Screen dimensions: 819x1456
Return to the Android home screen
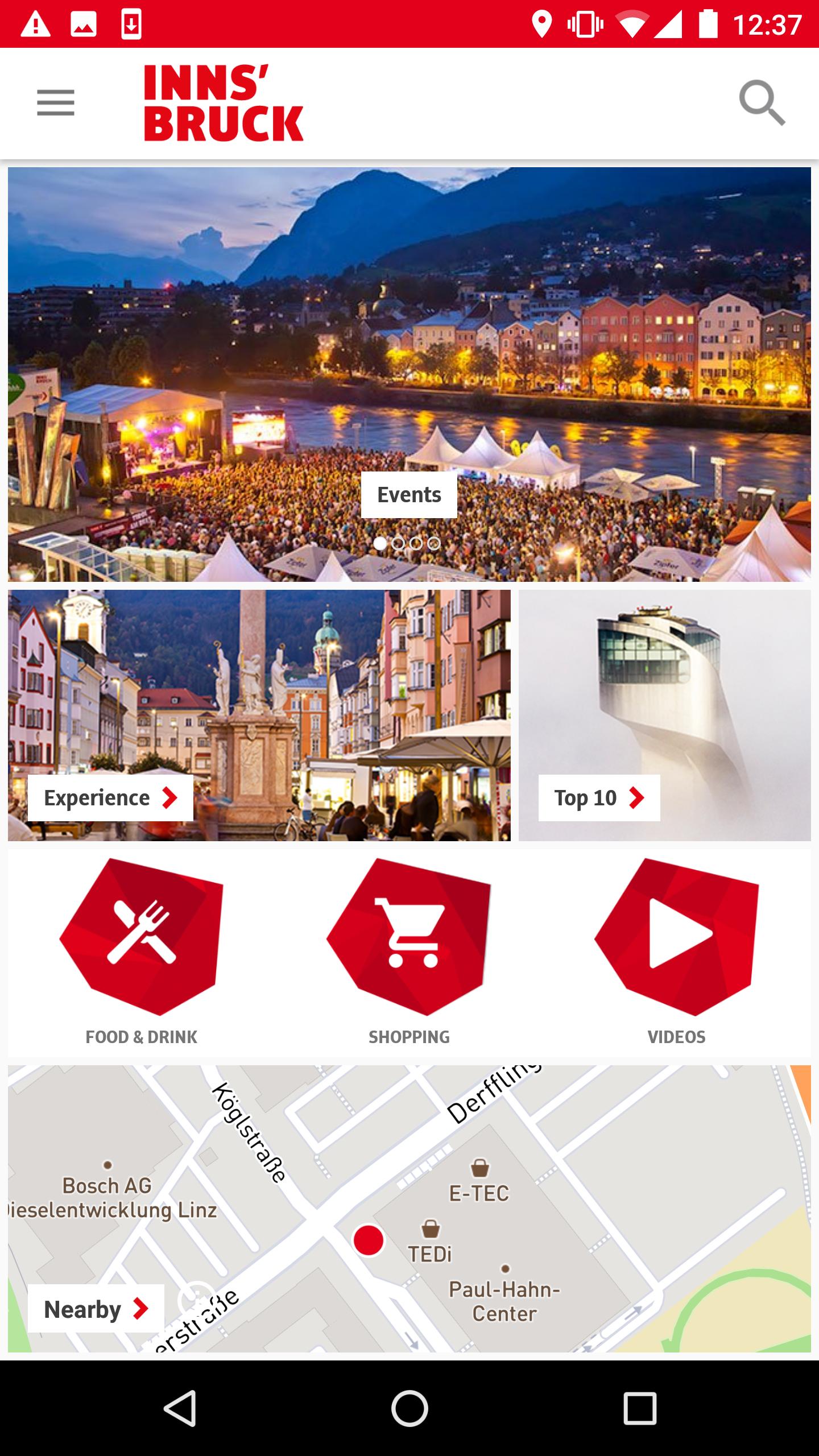(409, 1408)
